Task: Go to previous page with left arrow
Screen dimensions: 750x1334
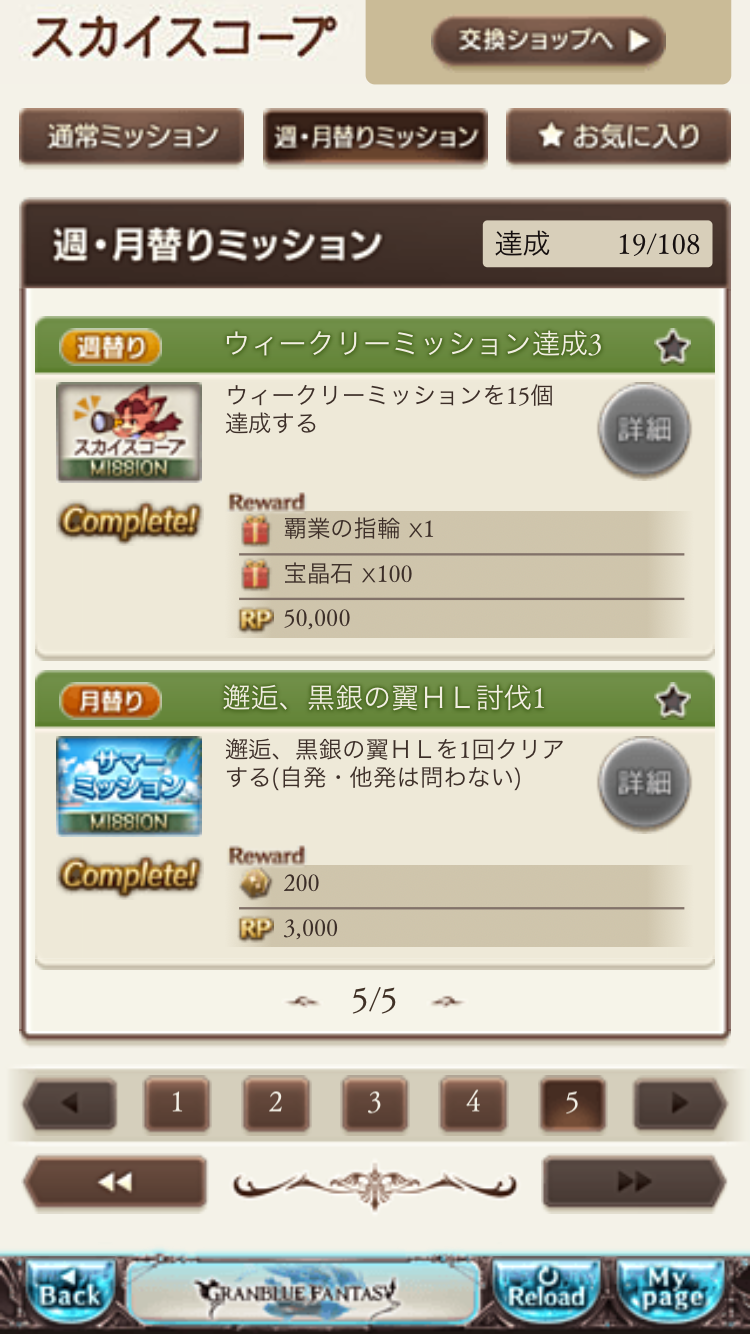Action: click(x=70, y=1104)
